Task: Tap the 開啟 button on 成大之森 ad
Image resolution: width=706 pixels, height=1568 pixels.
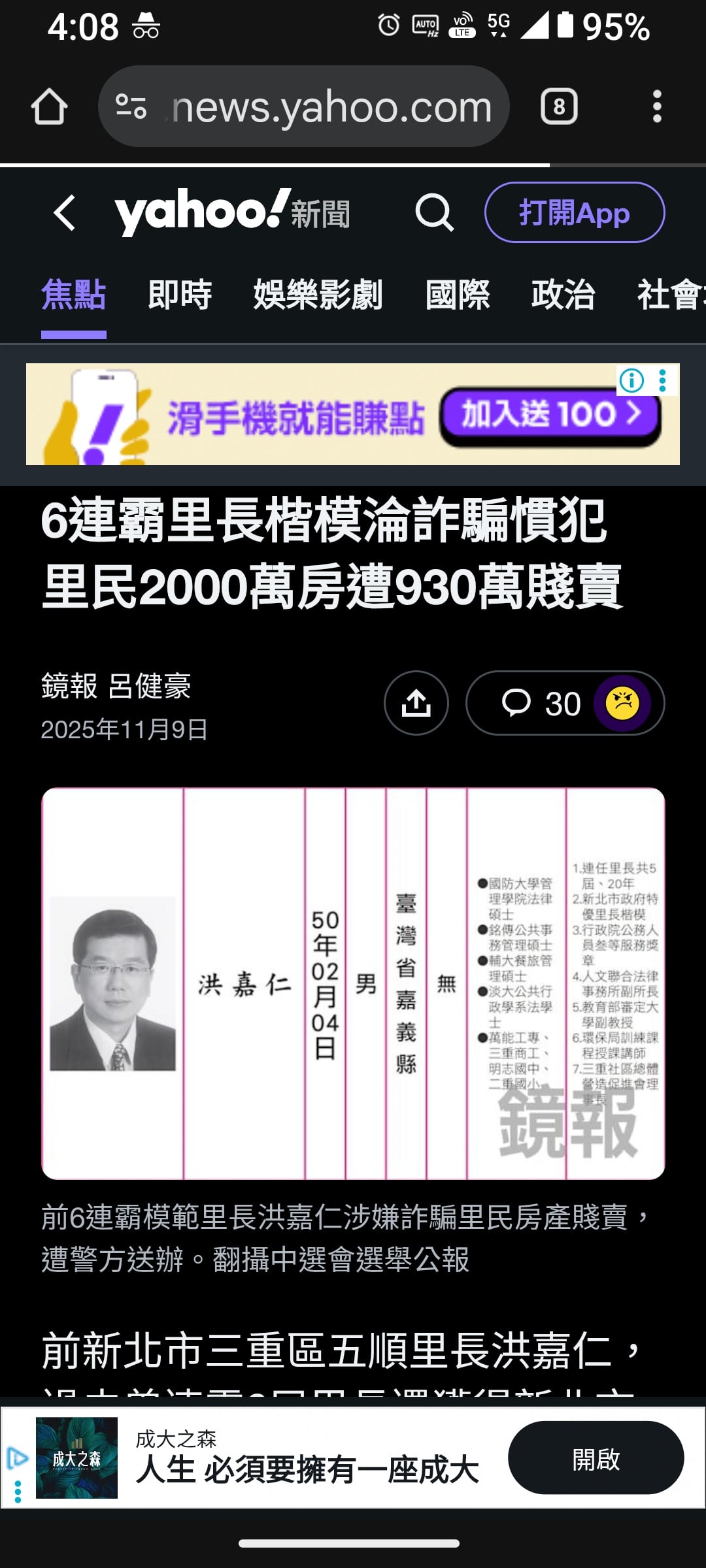Action: click(596, 1458)
